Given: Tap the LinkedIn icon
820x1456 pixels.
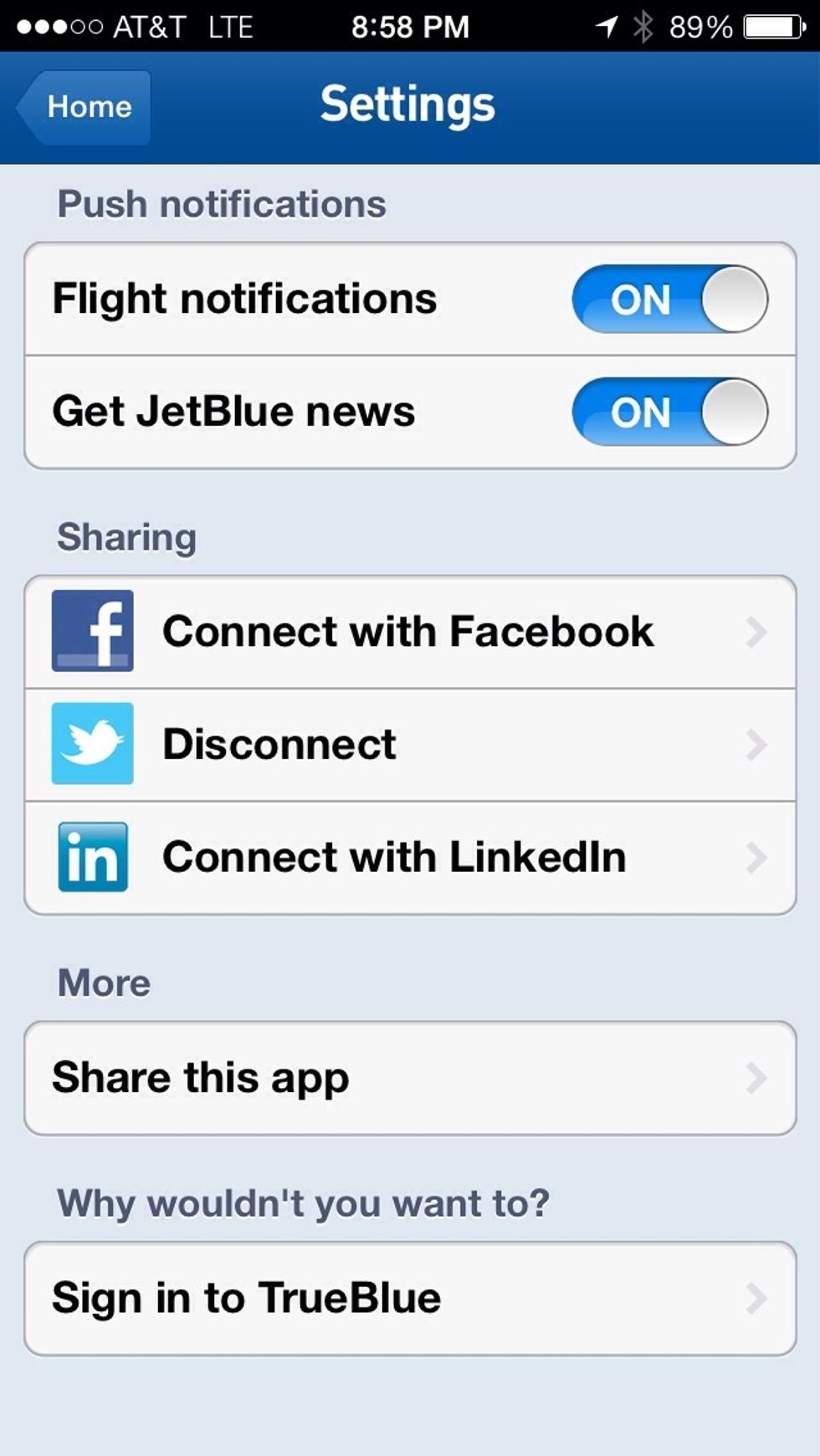Looking at the screenshot, I should coord(92,857).
